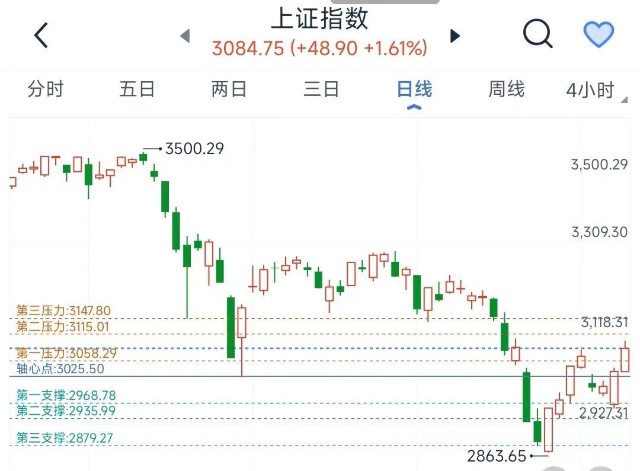This screenshot has height=471, width=640.
Task: Switch to the previous stock with left triangle
Action: [x=185, y=36]
